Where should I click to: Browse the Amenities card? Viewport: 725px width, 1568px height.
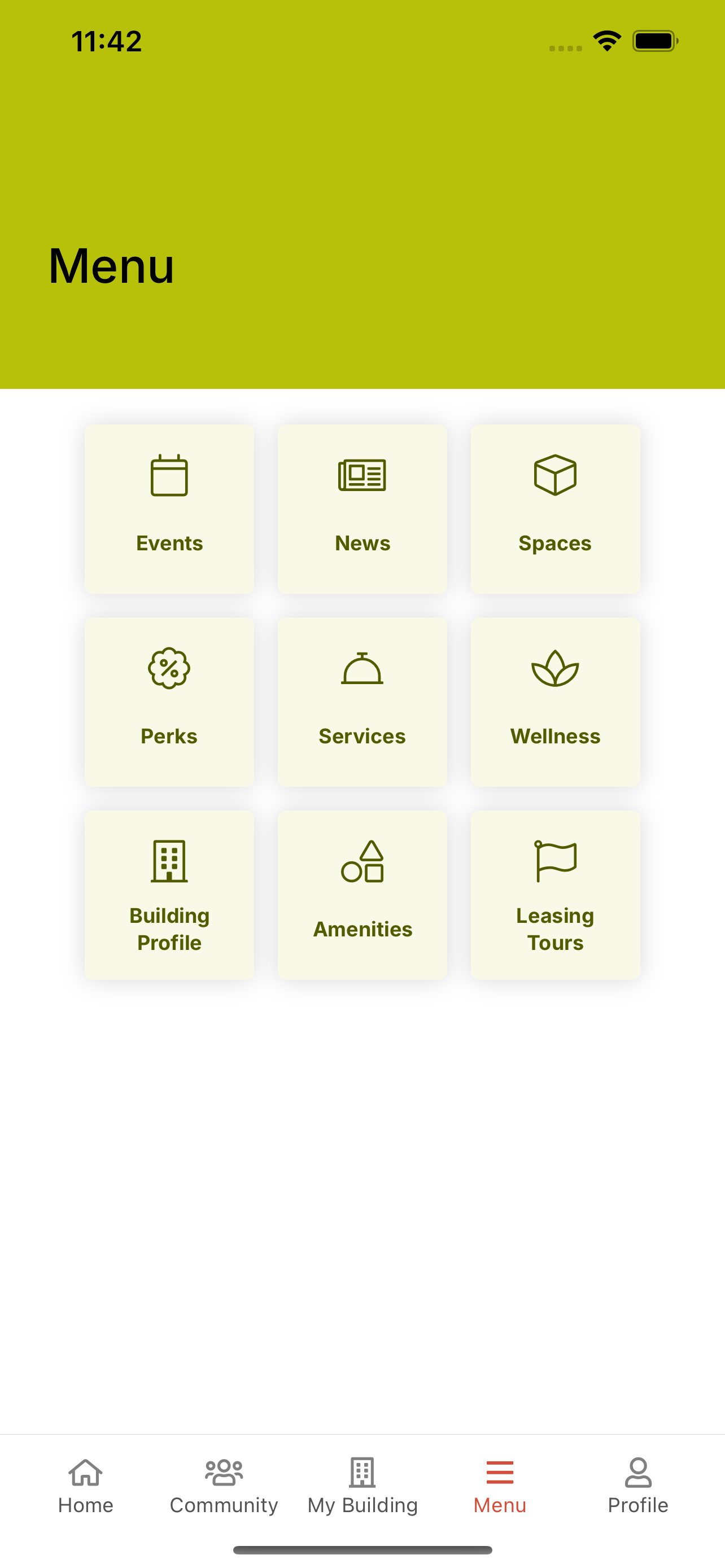coord(362,895)
